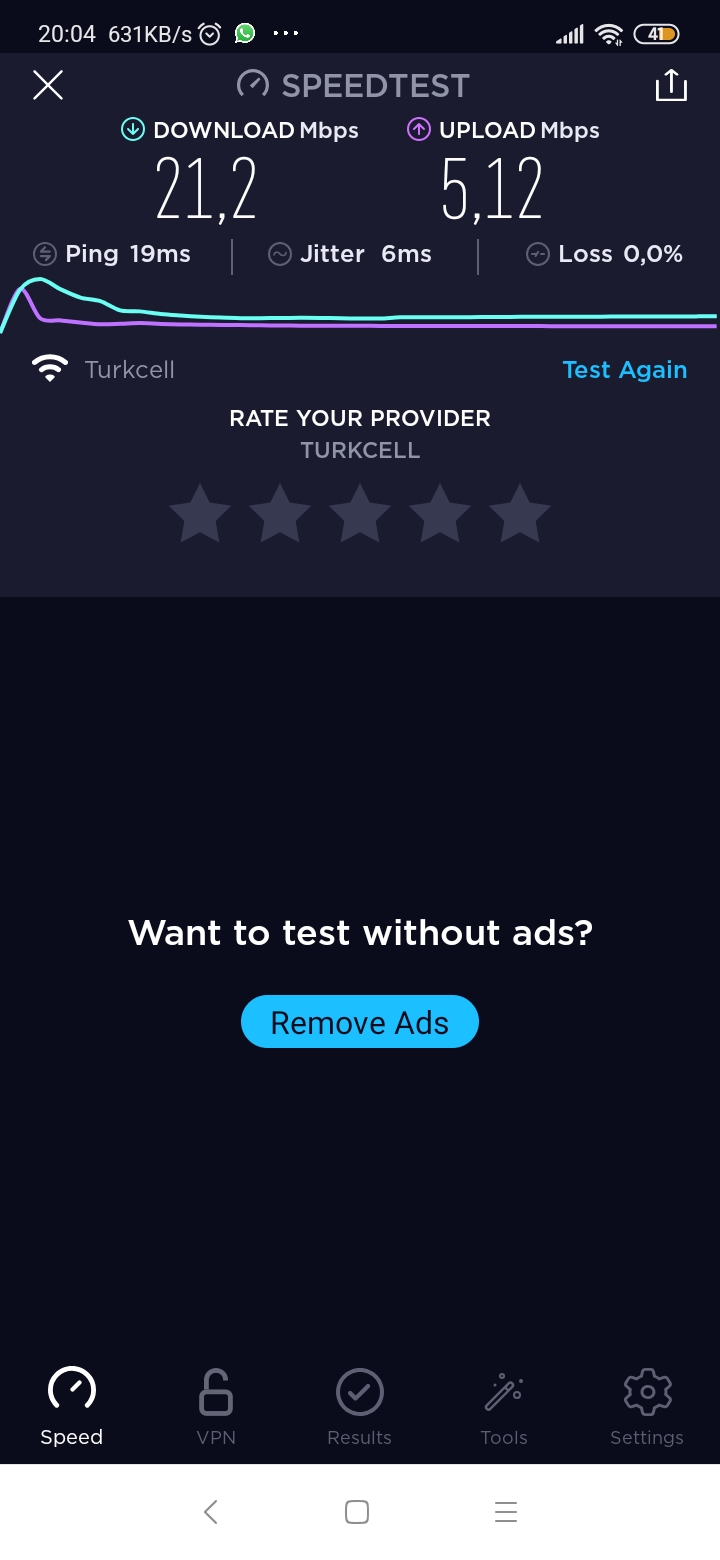Go back using system navigation bar

pyautogui.click(x=211, y=1511)
